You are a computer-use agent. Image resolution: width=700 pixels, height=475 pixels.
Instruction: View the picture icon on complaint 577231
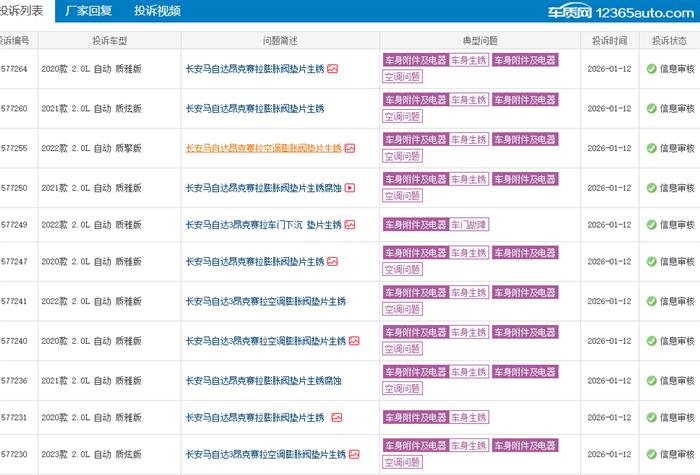(337, 417)
